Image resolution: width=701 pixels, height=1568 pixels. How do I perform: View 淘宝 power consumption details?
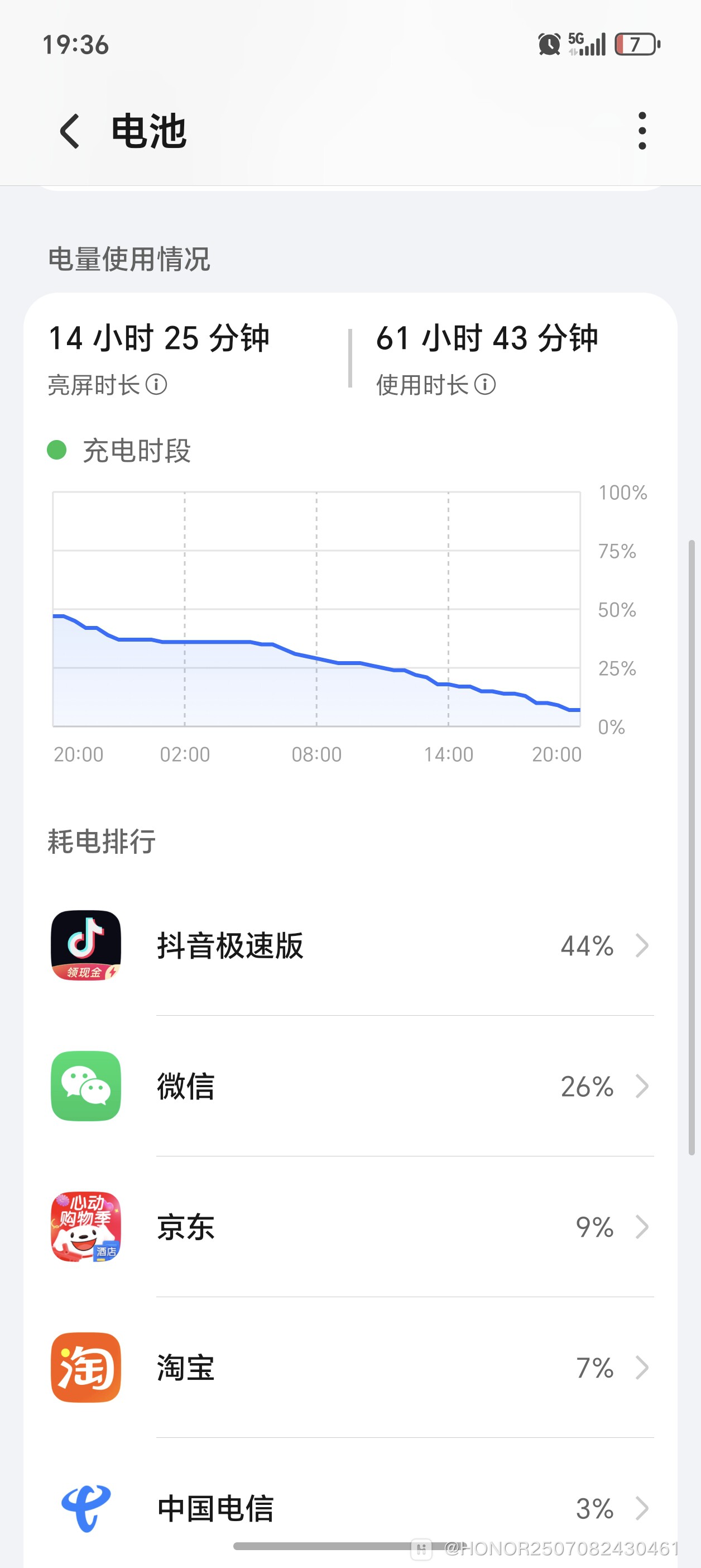pyautogui.click(x=350, y=1368)
